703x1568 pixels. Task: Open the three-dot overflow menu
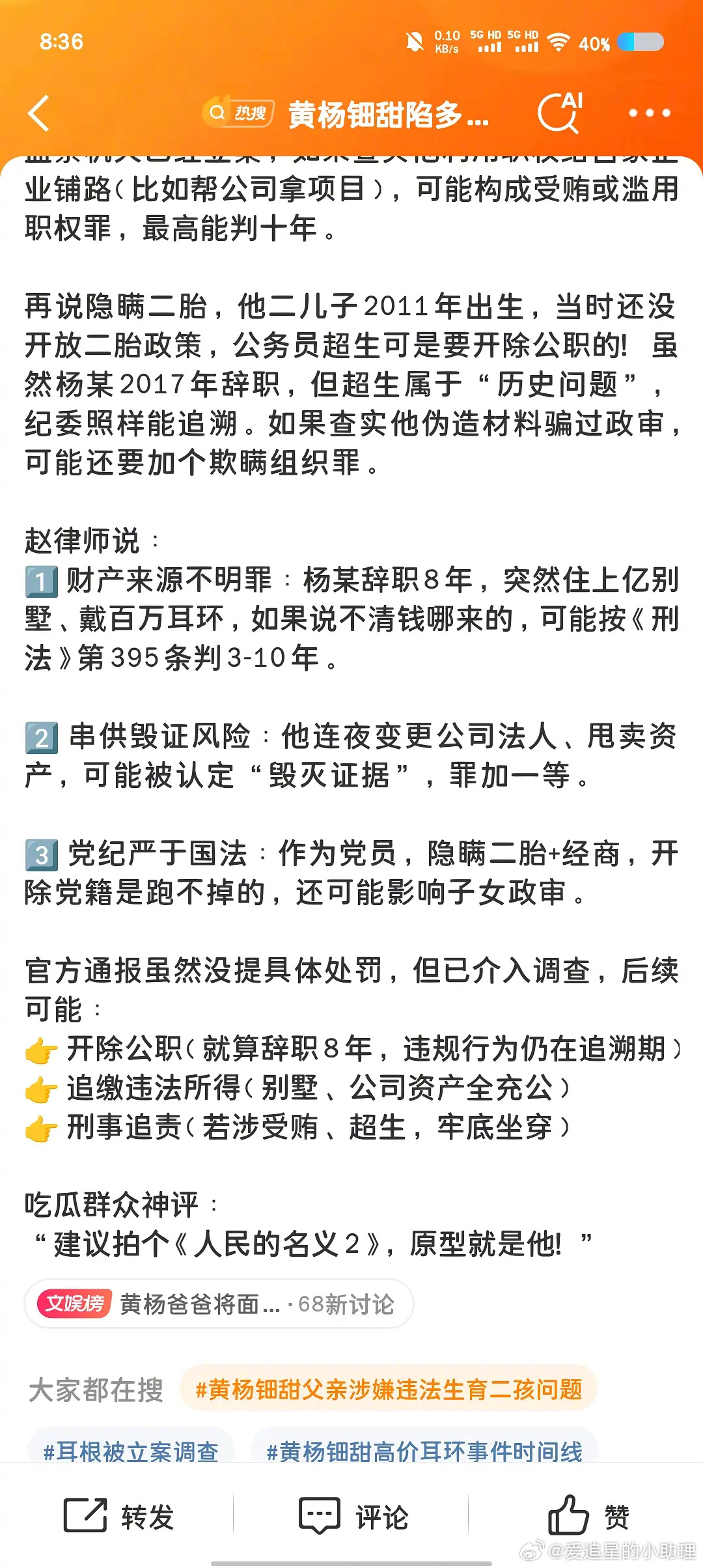coord(649,113)
